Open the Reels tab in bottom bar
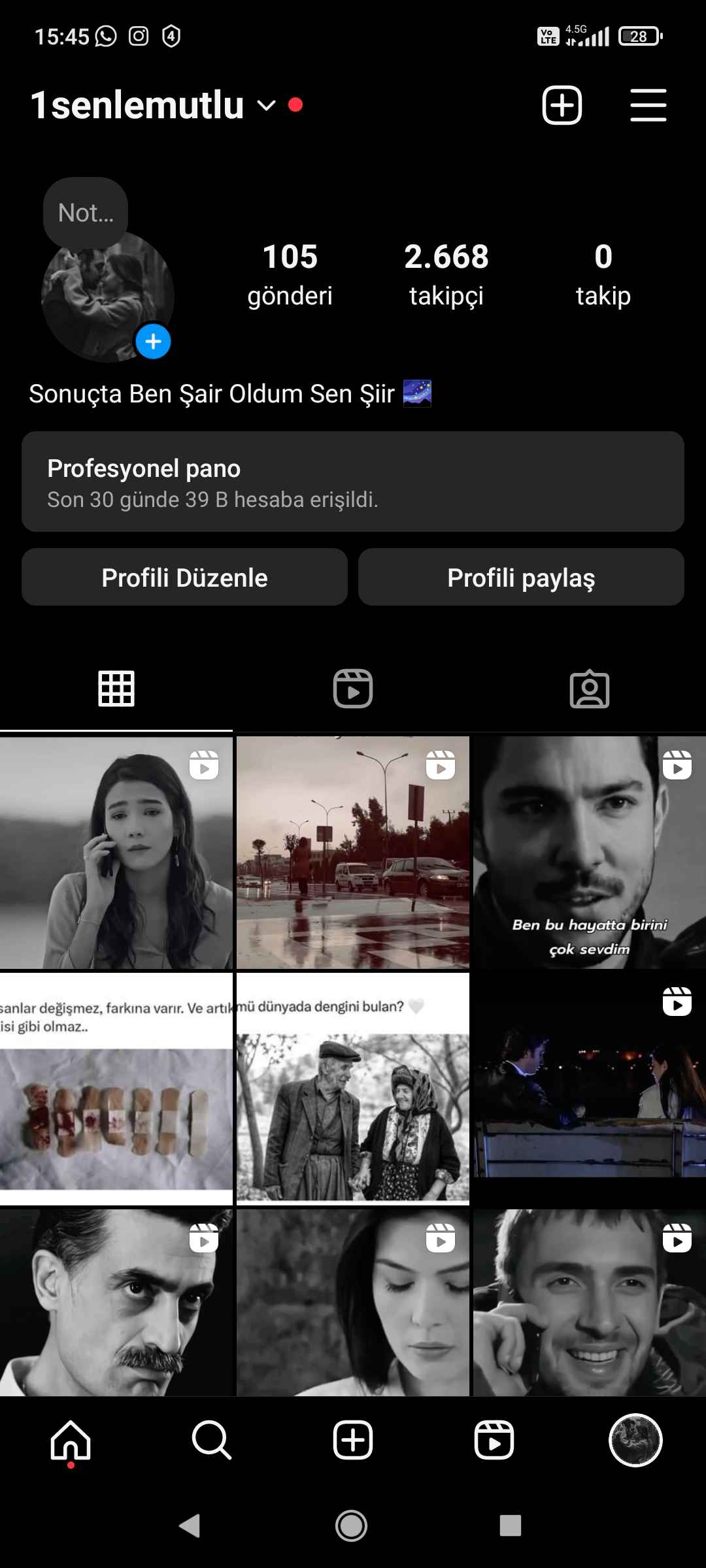 [494, 1440]
